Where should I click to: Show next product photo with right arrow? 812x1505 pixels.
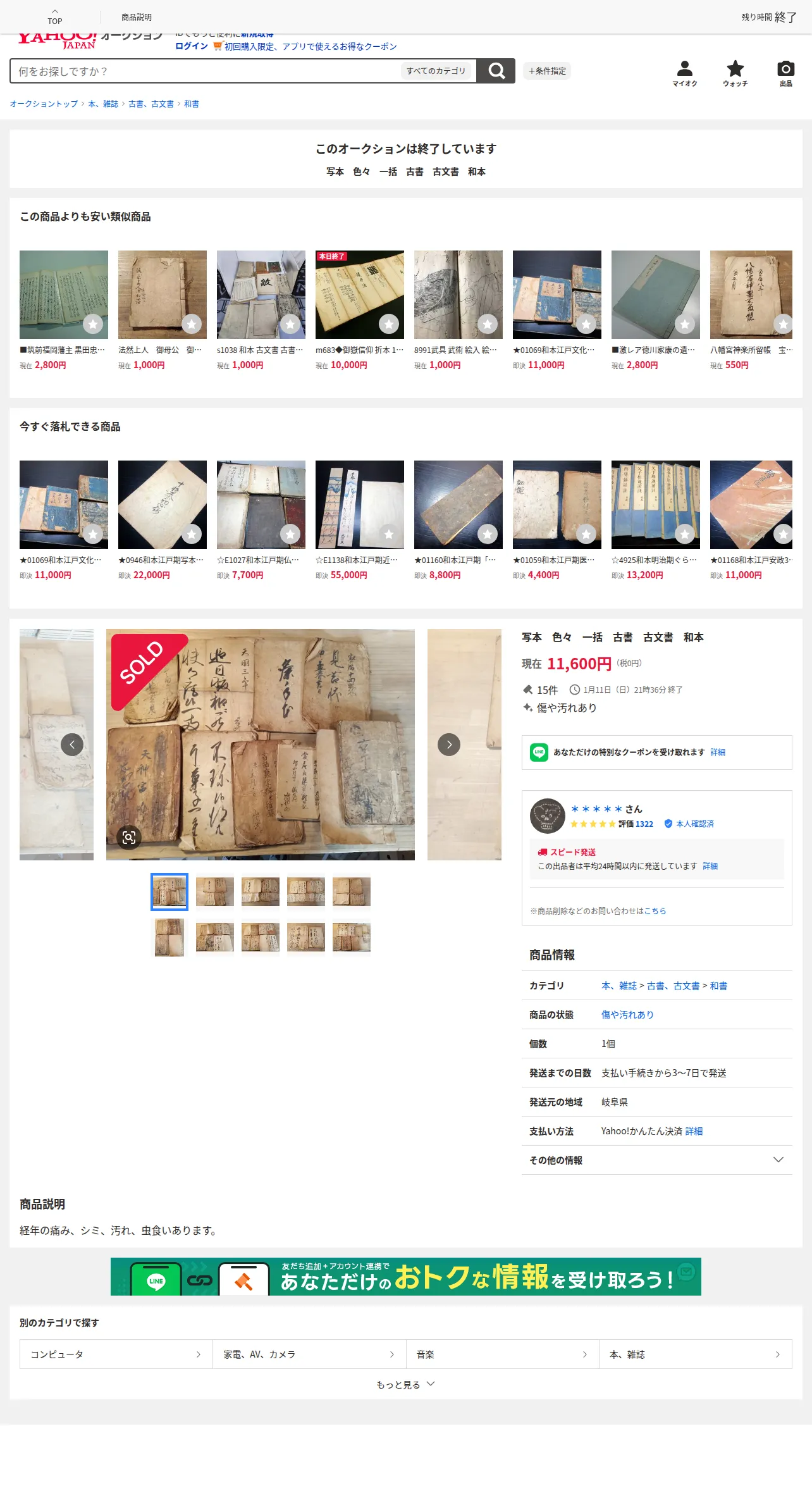[449, 745]
